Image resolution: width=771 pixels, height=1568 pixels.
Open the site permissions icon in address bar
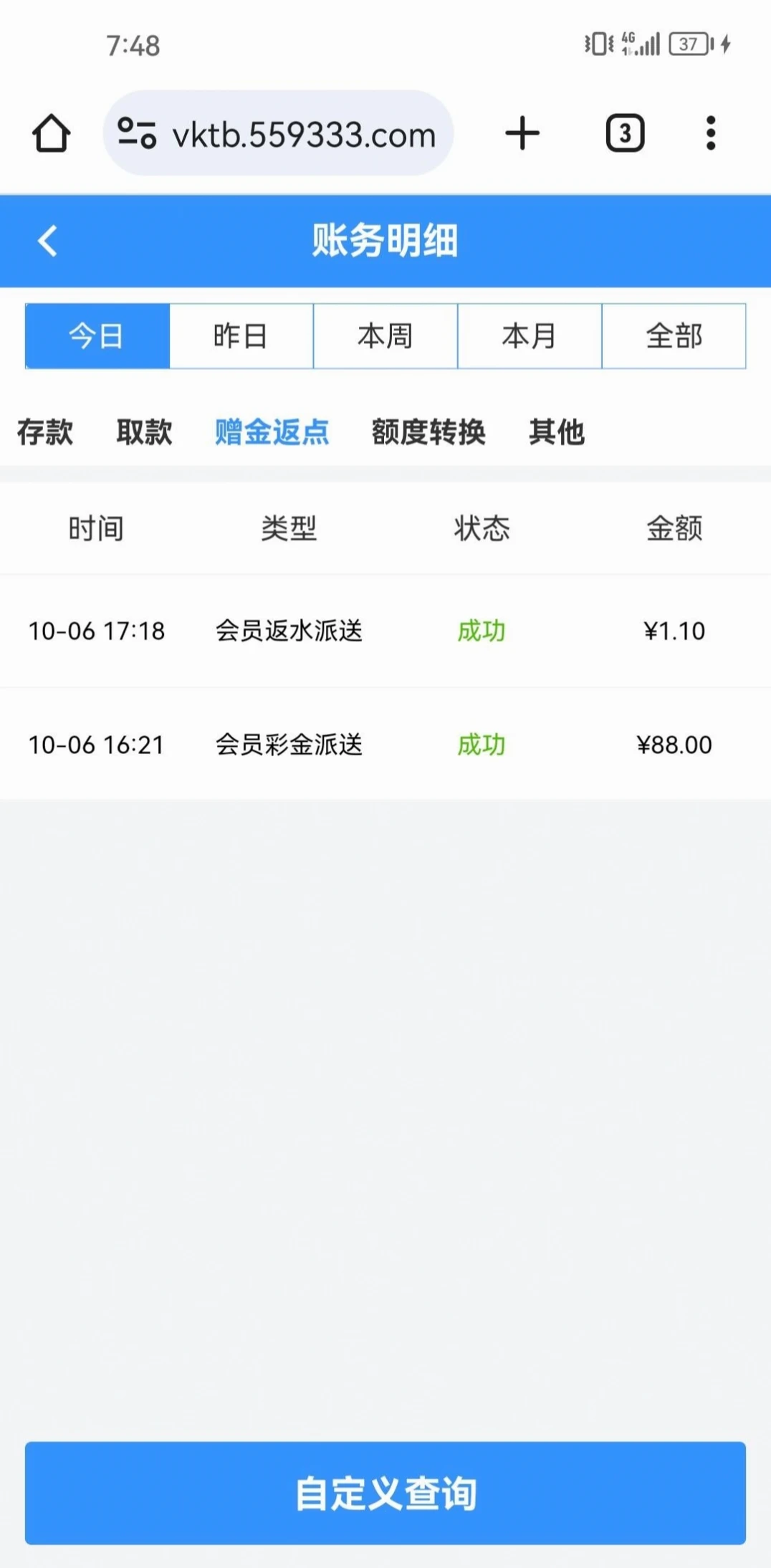coord(137,135)
